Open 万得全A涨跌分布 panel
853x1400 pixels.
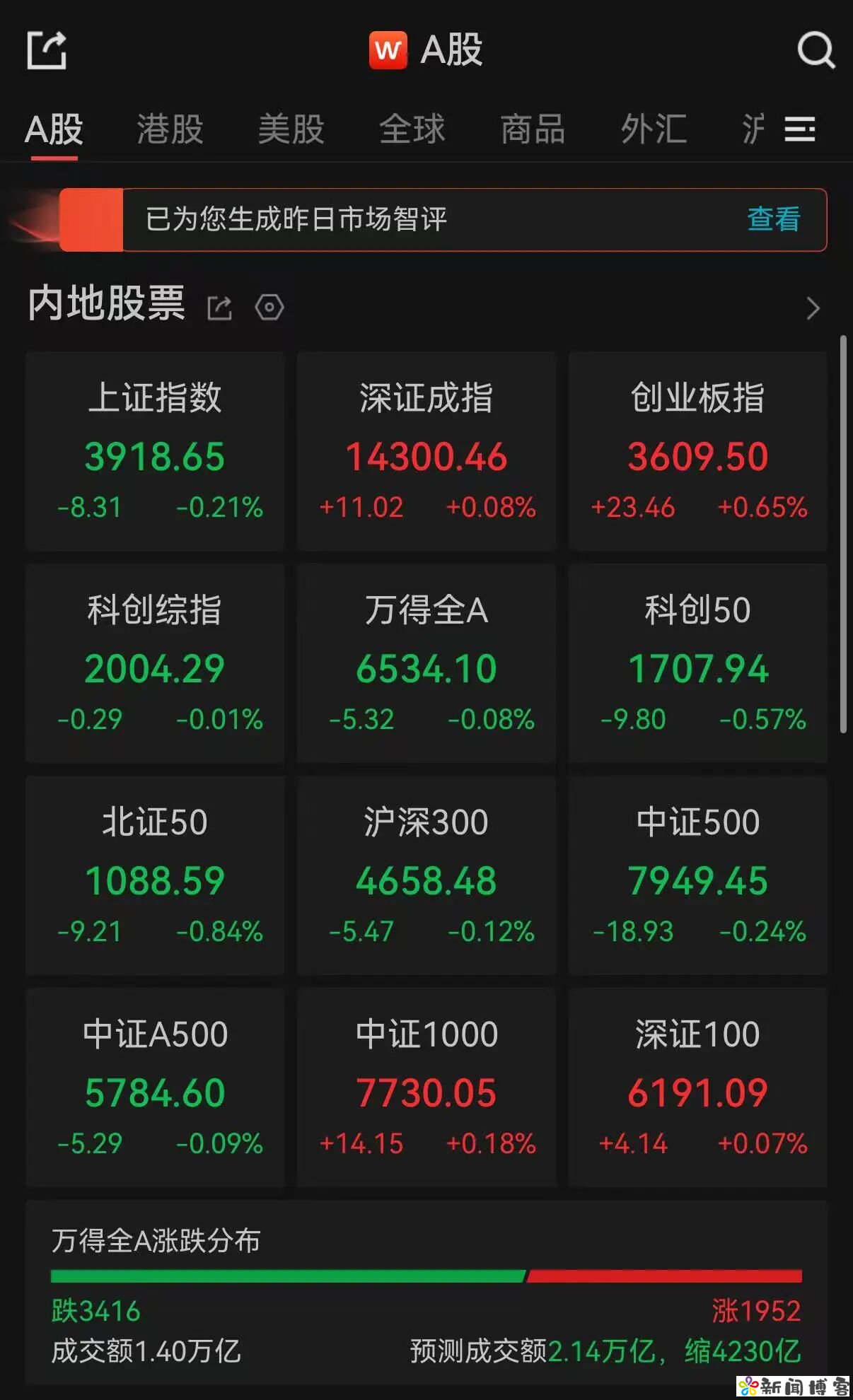pyautogui.click(x=426, y=1293)
